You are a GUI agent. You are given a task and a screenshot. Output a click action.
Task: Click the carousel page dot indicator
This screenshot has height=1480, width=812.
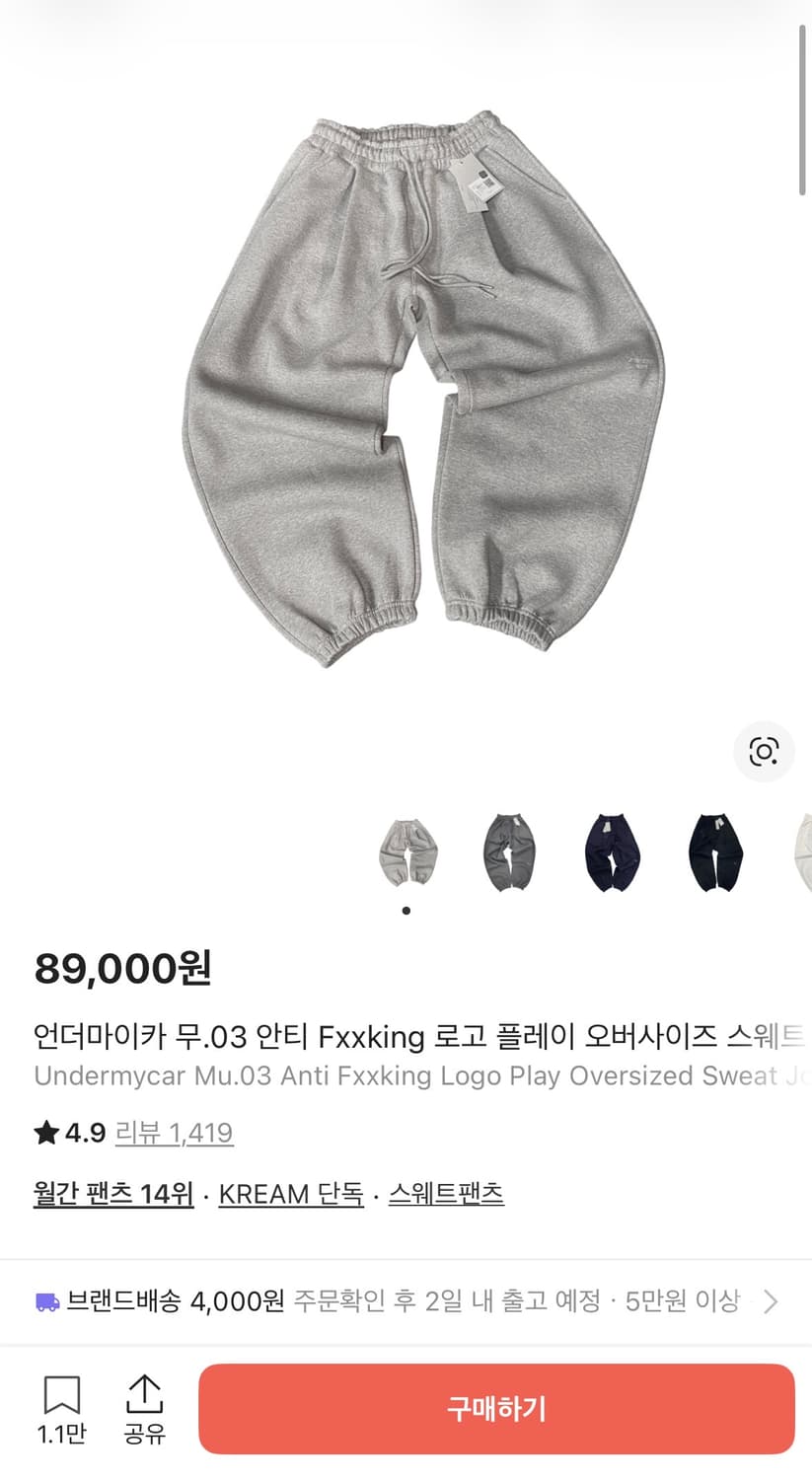pos(406,910)
